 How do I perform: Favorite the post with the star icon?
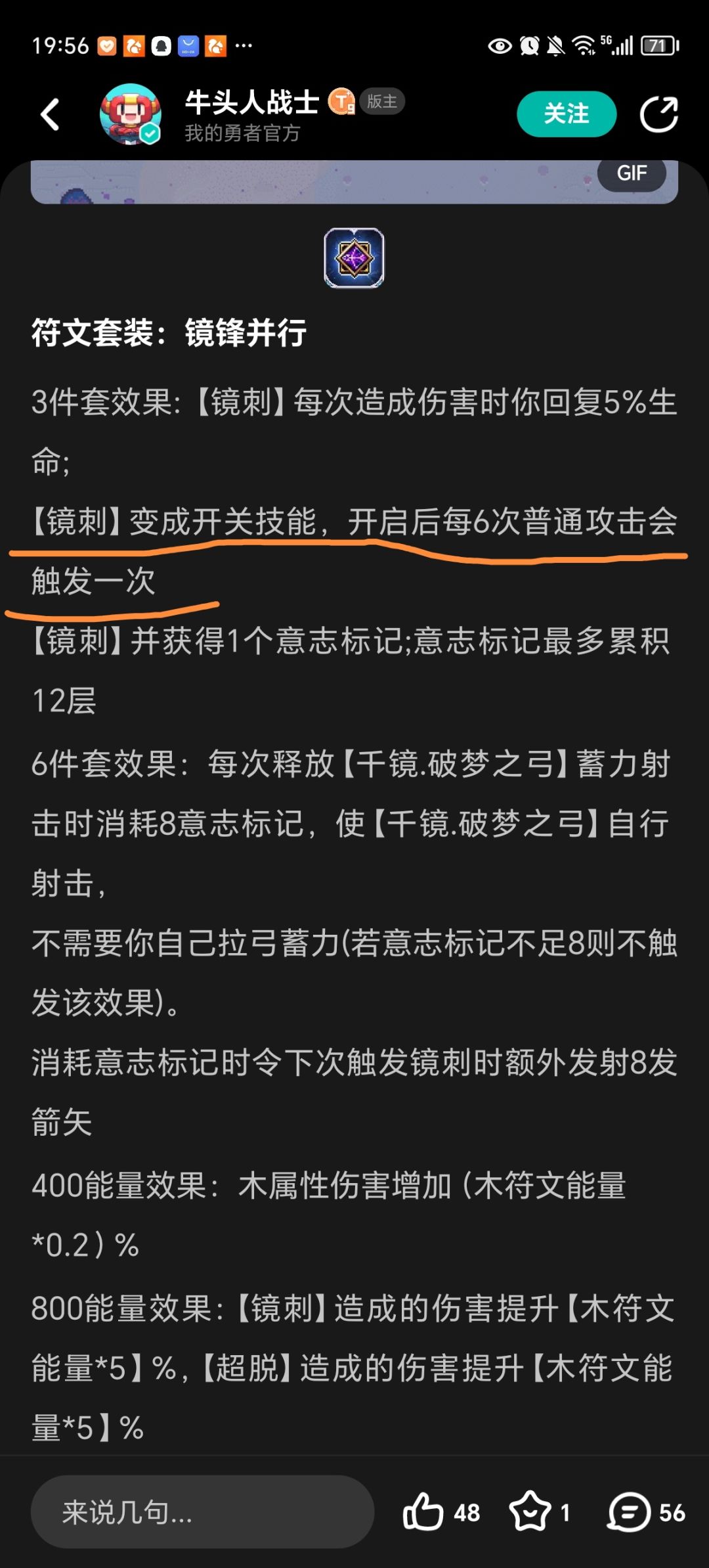(530, 1512)
